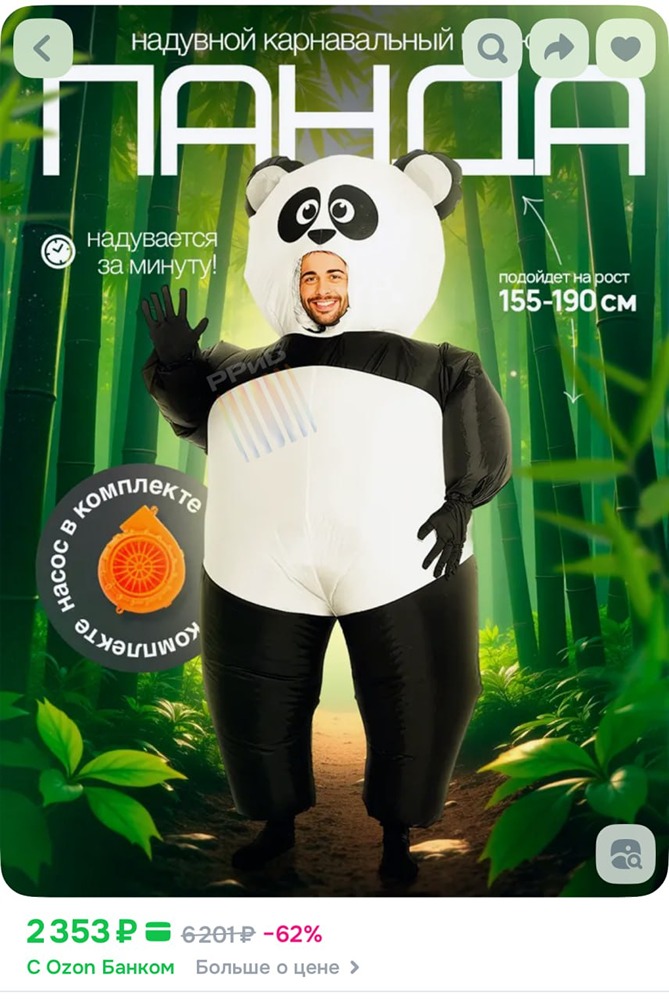
Task: Open the panda costume product photo
Action: pyautogui.click(x=334, y=500)
